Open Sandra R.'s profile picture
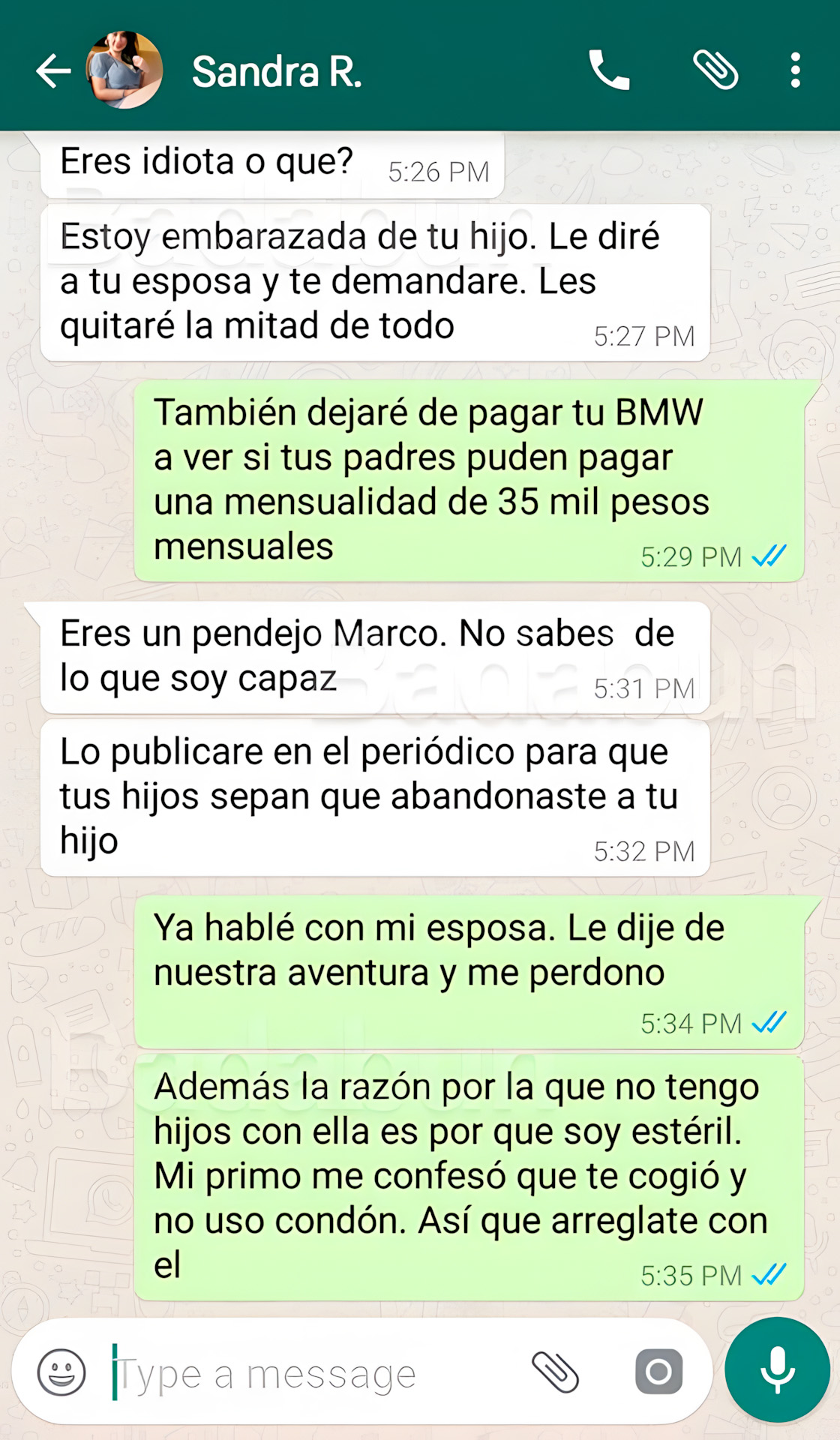Image resolution: width=840 pixels, height=1440 pixels. point(124,70)
